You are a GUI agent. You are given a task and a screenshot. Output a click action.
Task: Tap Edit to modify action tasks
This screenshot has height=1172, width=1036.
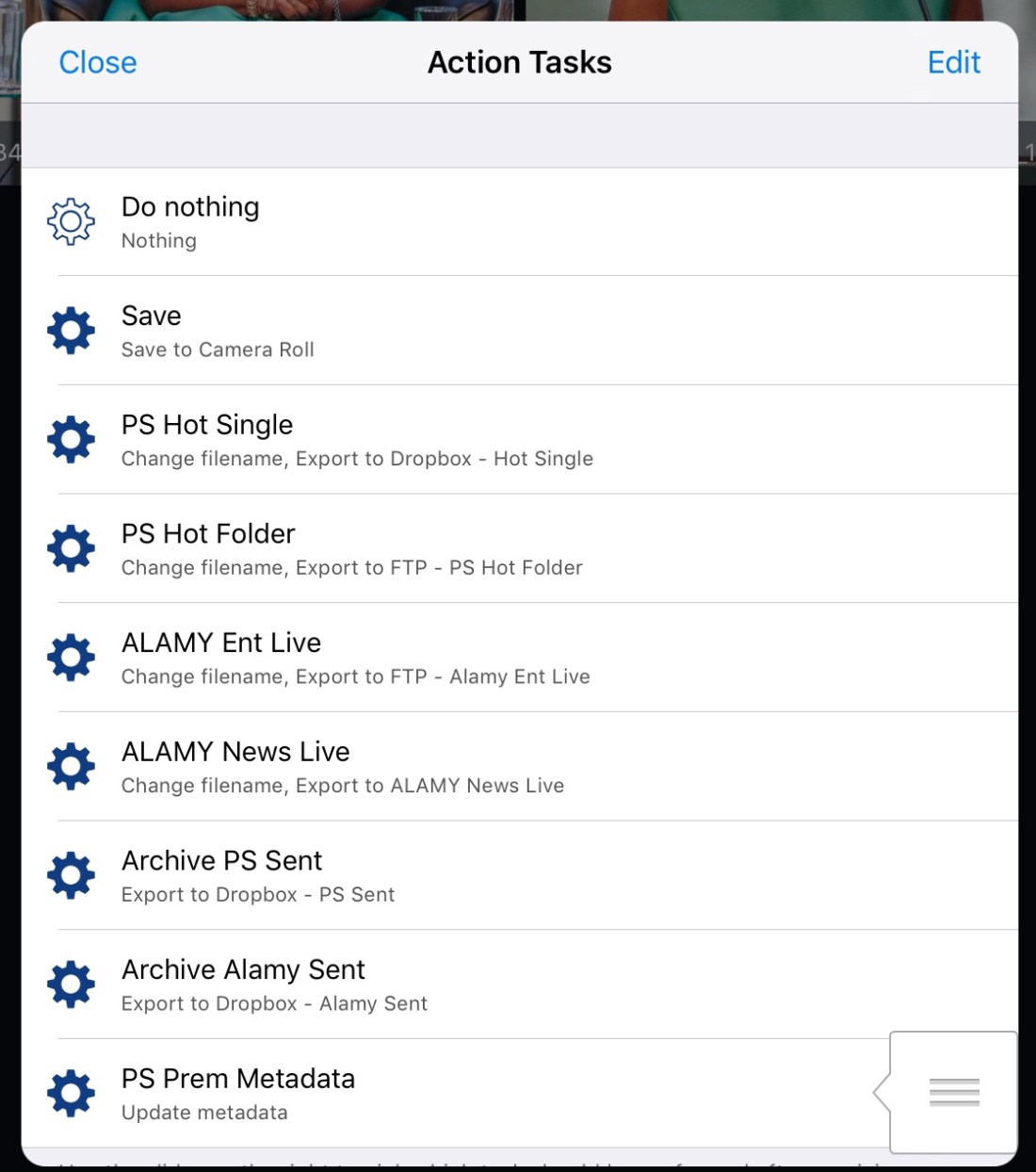[953, 62]
